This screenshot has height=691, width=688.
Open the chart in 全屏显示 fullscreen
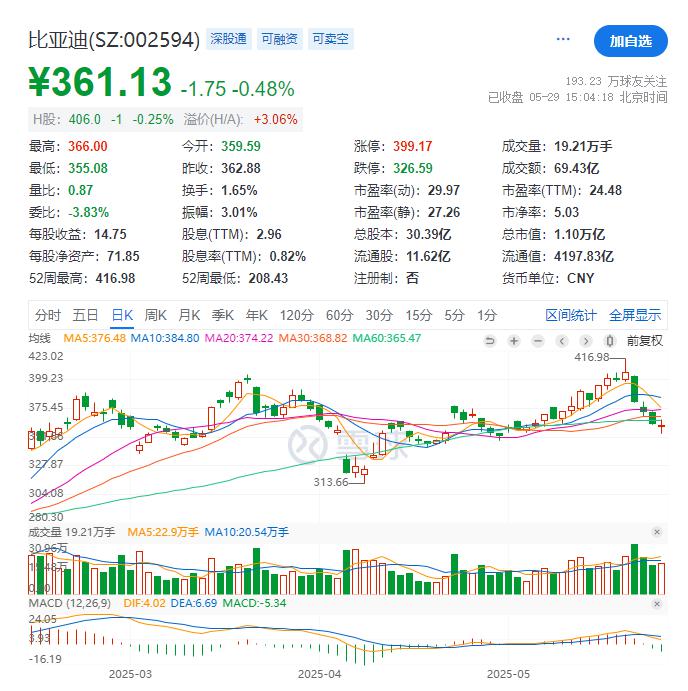pos(635,315)
